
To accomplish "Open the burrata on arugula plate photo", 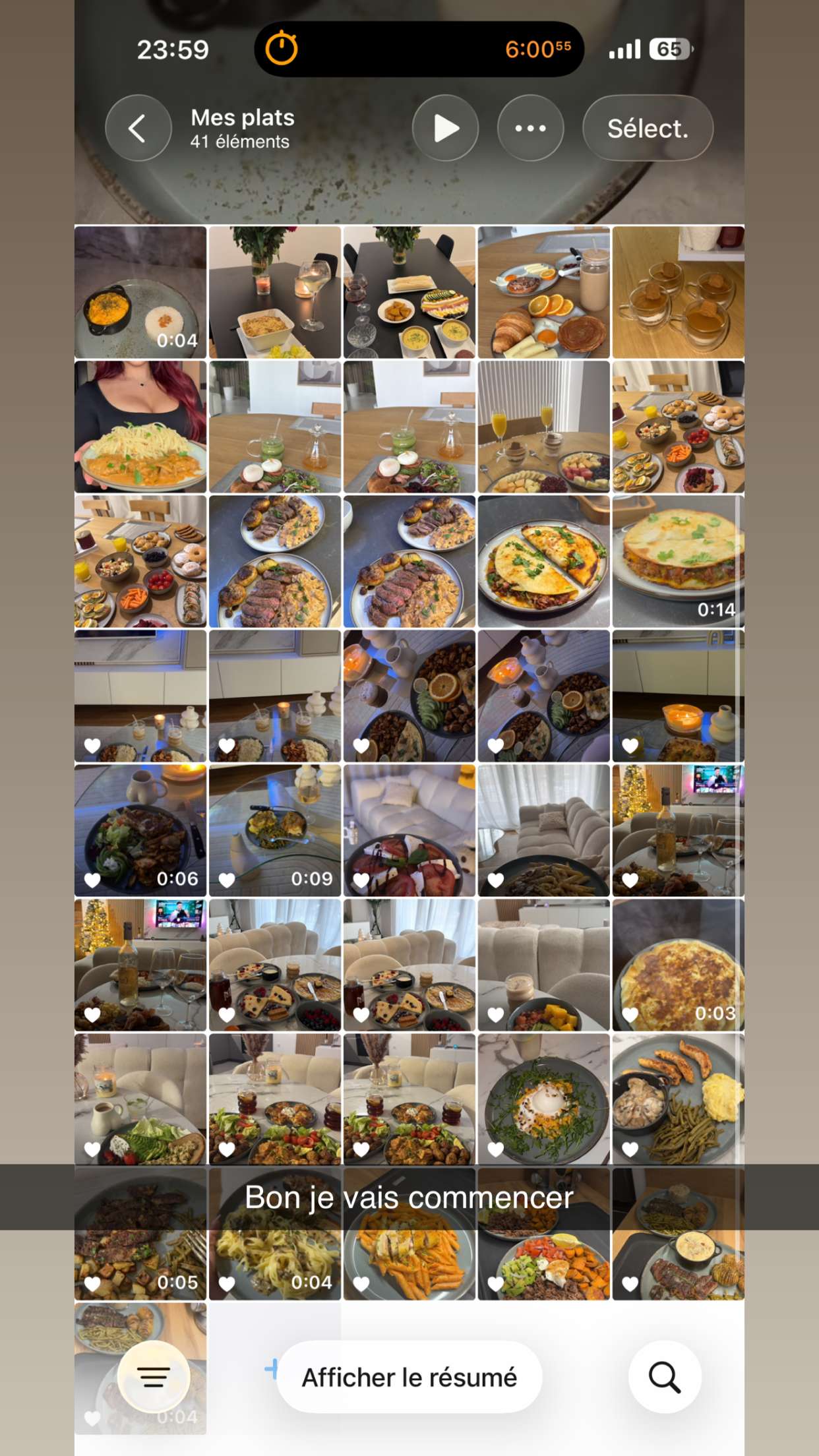I will 544,1099.
